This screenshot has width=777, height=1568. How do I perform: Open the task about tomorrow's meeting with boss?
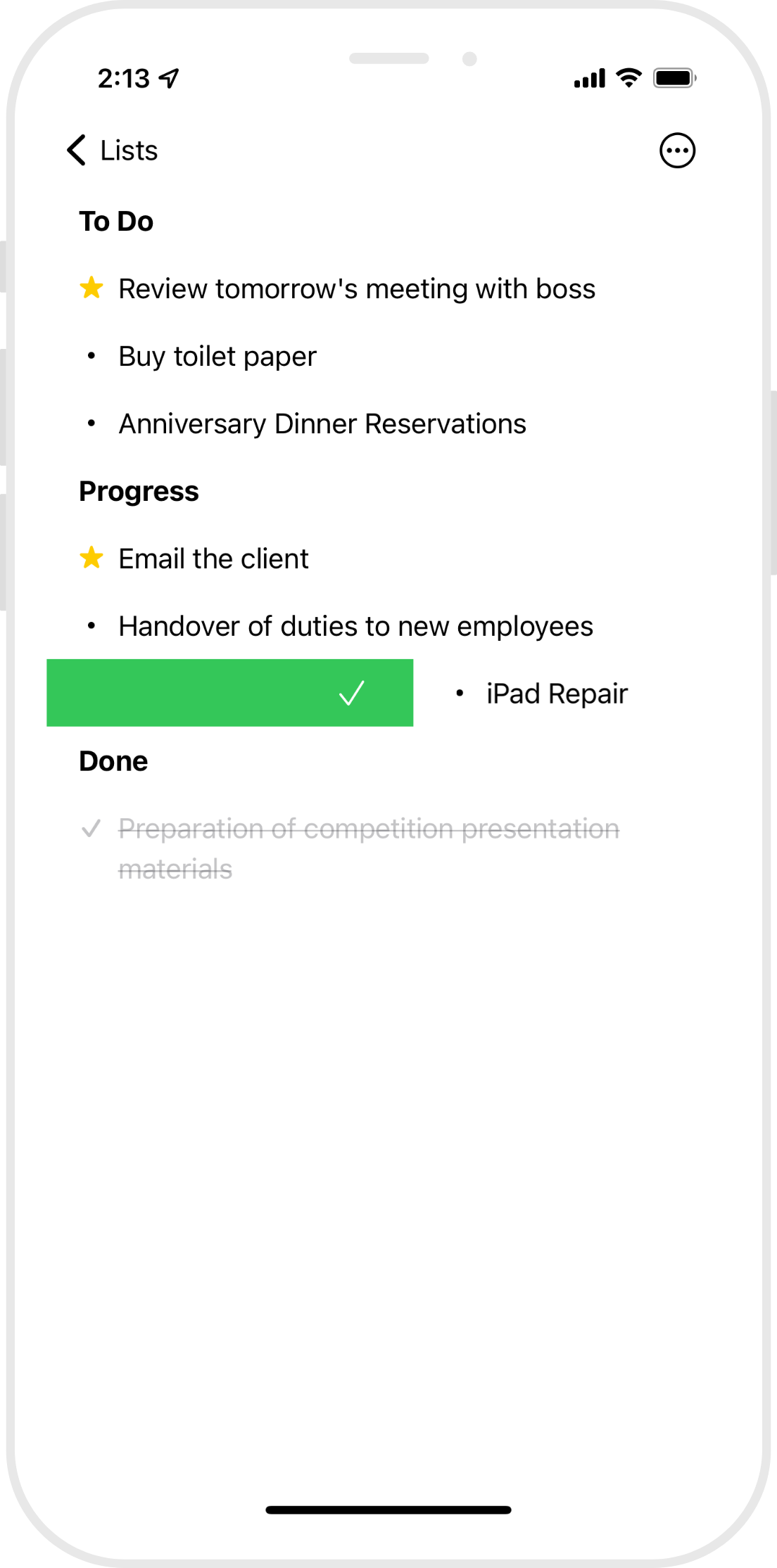(x=356, y=289)
